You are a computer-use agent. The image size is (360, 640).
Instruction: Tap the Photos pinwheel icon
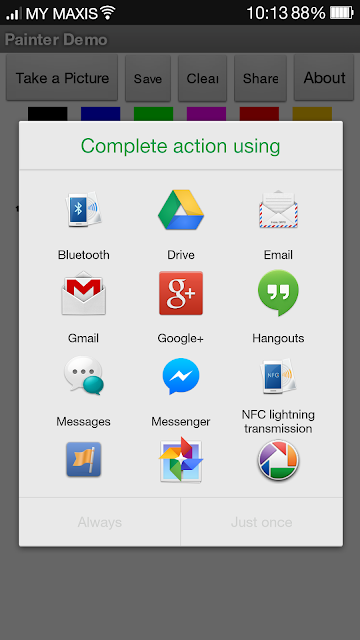click(181, 460)
